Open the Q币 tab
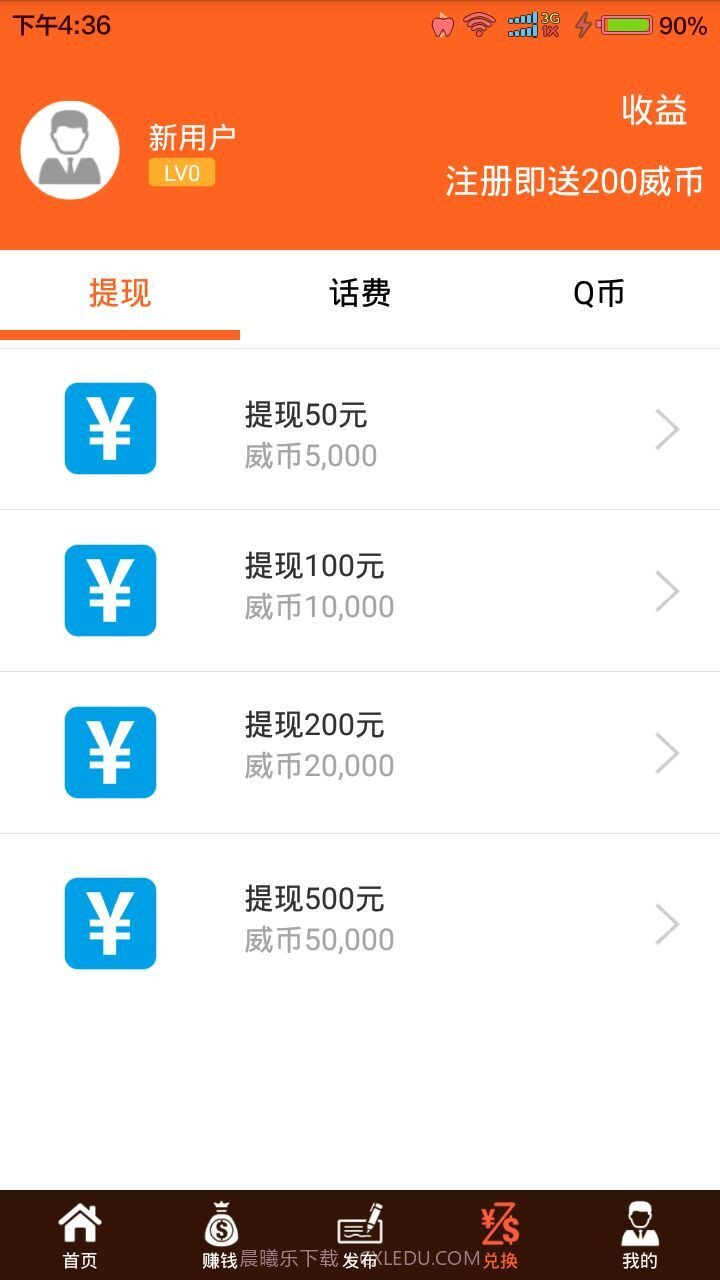 pyautogui.click(x=599, y=293)
